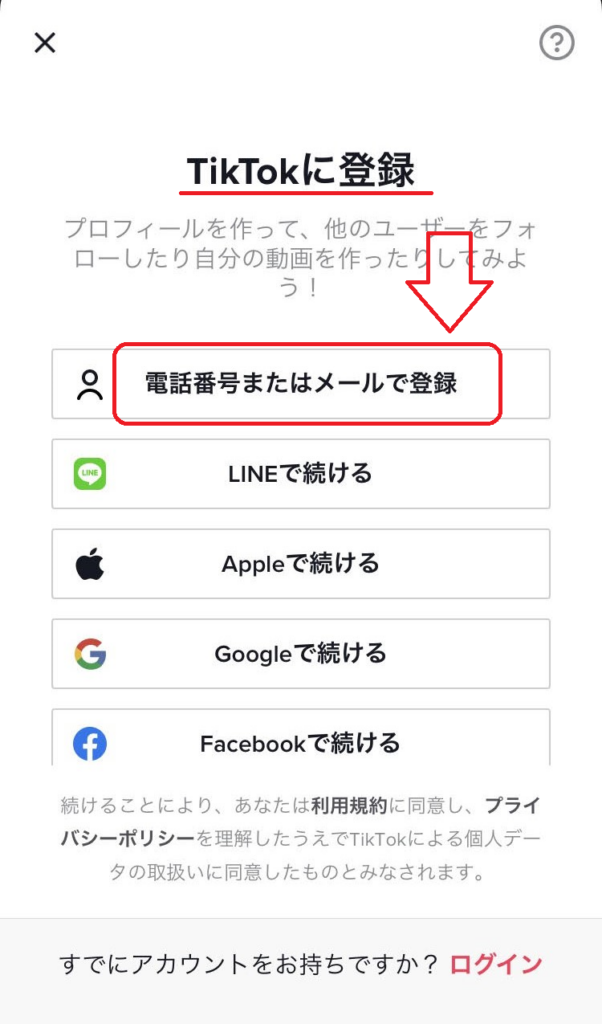This screenshot has height=1024, width=602.
Task: Continue with Apple
Action: pos(301,563)
